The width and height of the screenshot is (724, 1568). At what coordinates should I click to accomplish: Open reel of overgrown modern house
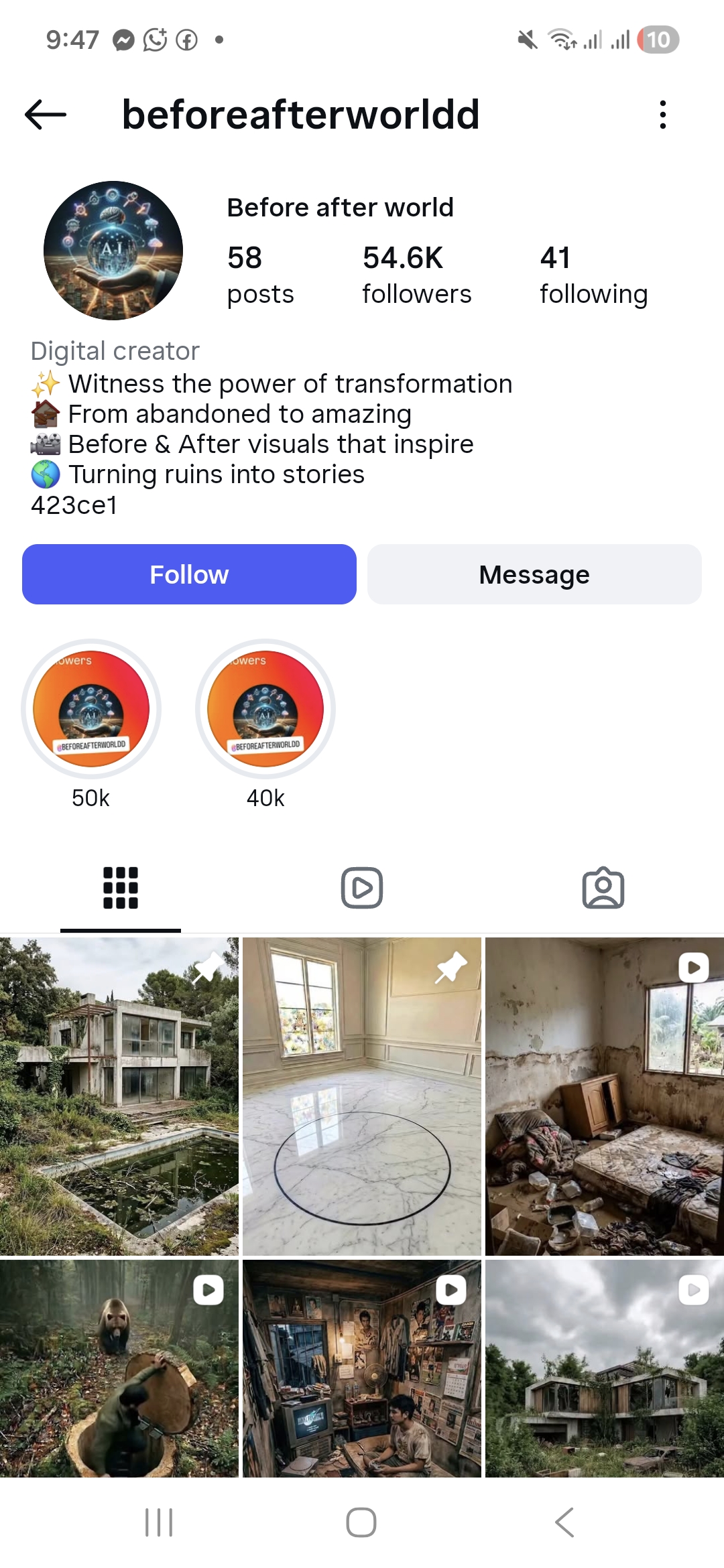pos(605,1368)
